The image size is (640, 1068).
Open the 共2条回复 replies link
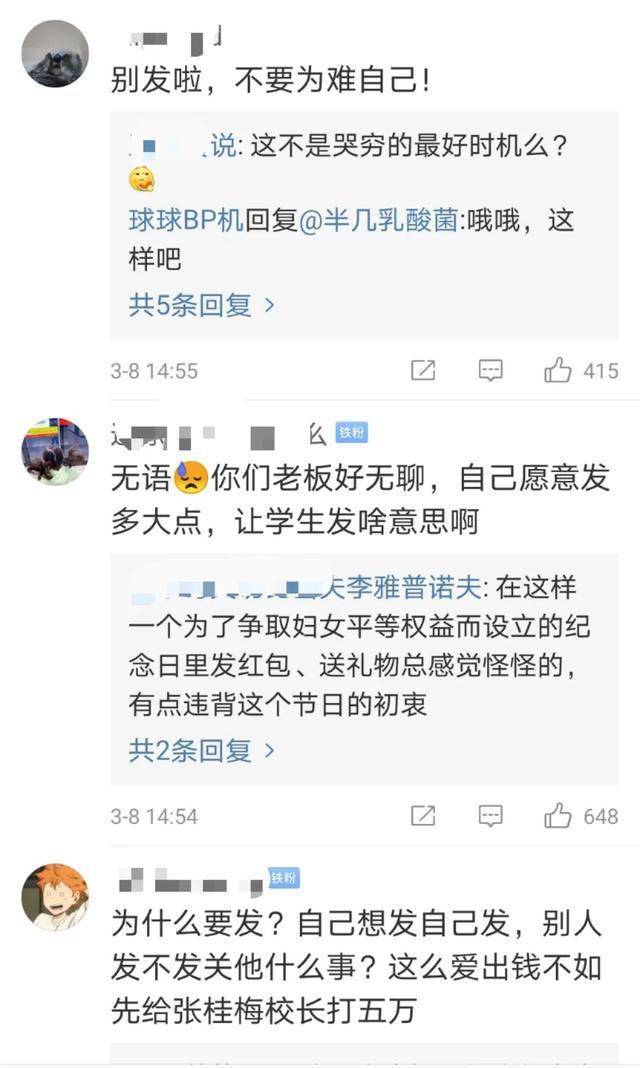point(202,751)
